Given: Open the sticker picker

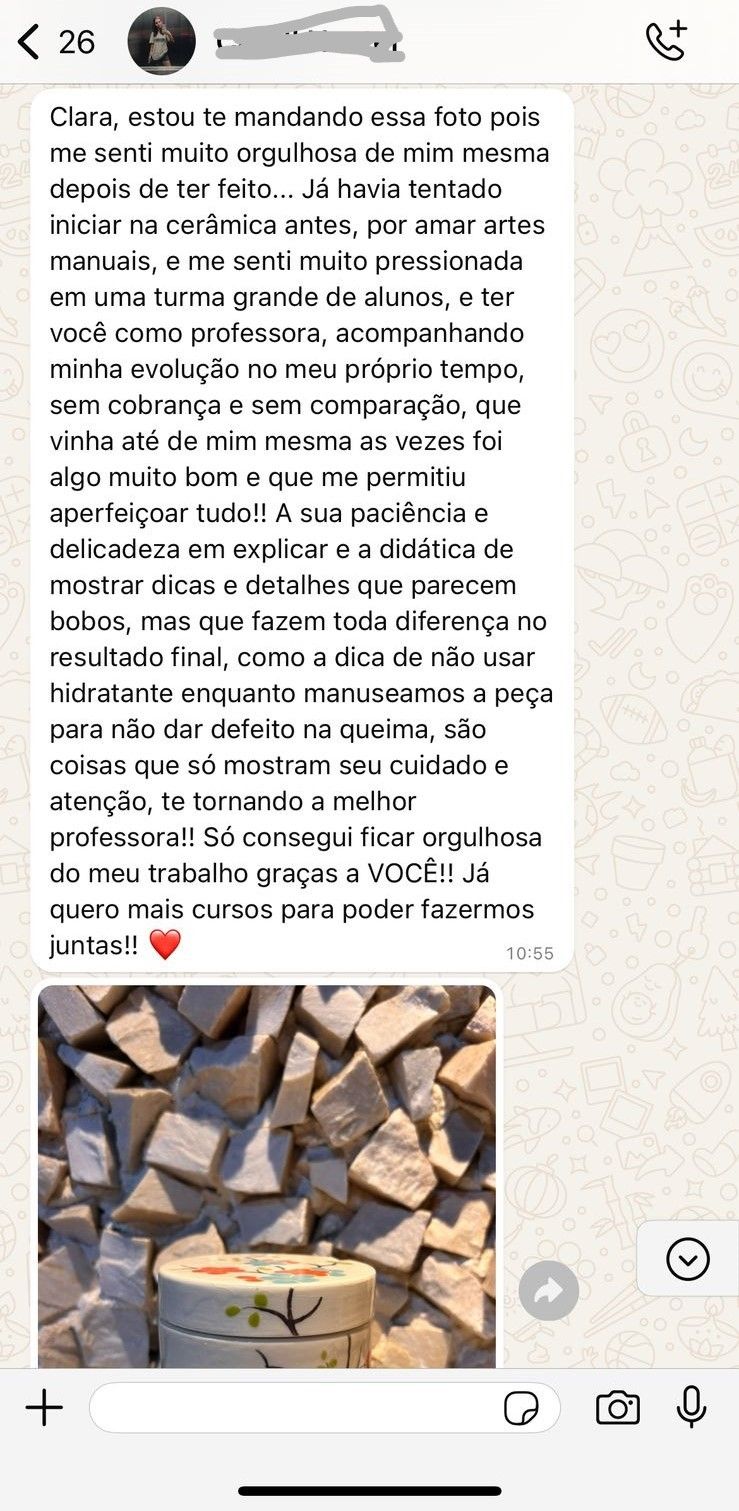Looking at the screenshot, I should [x=521, y=1409].
